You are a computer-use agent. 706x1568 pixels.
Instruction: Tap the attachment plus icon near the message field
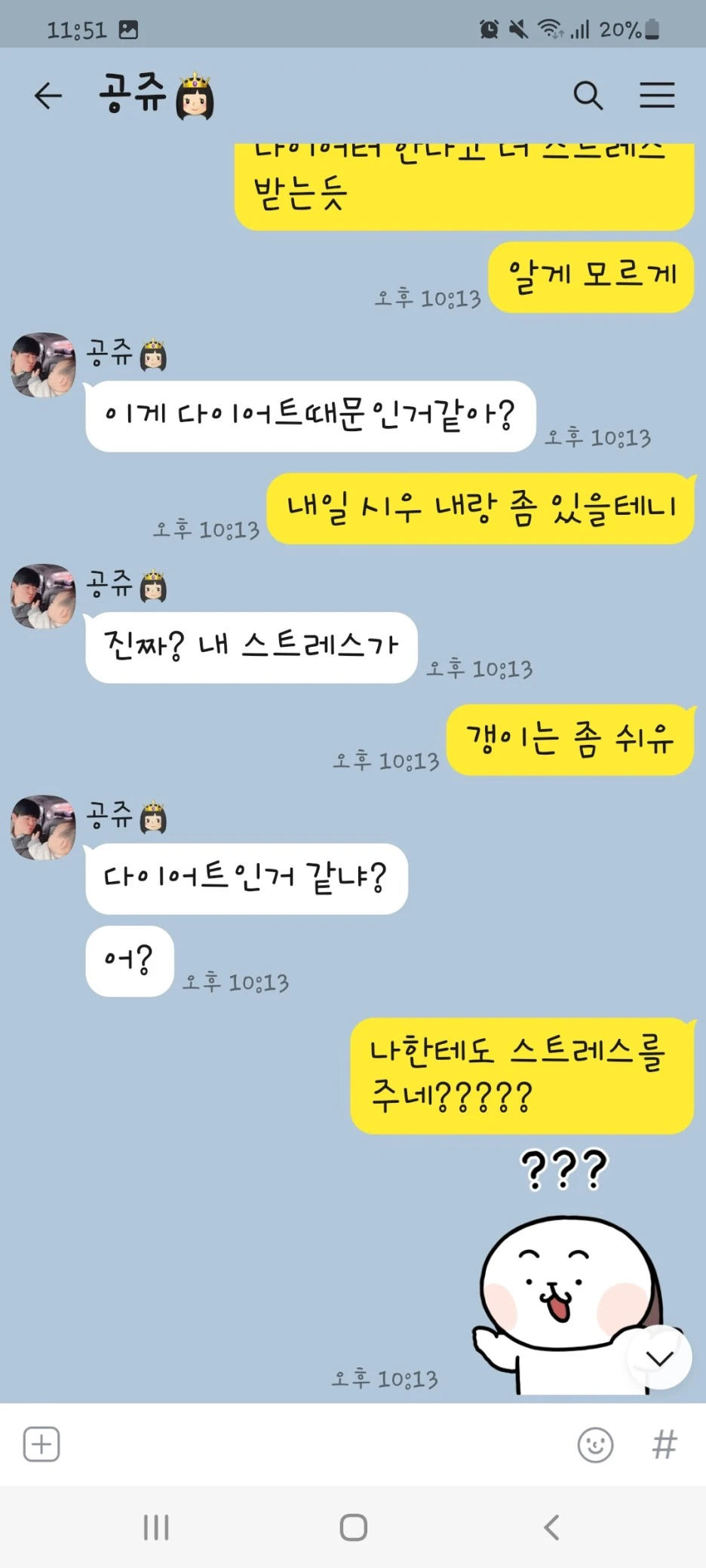(41, 1444)
